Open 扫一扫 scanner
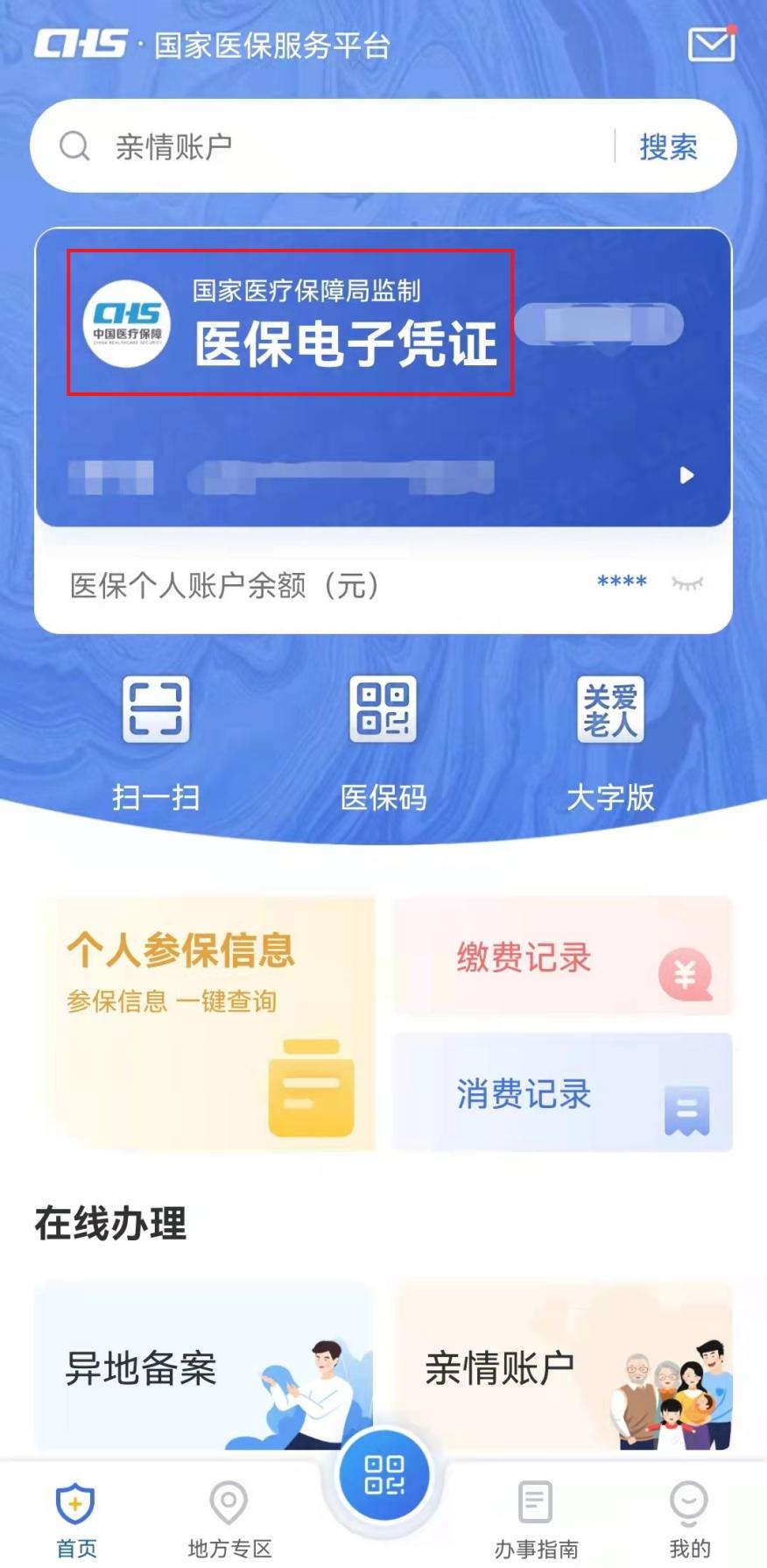The height and width of the screenshot is (1568, 767). 156,743
